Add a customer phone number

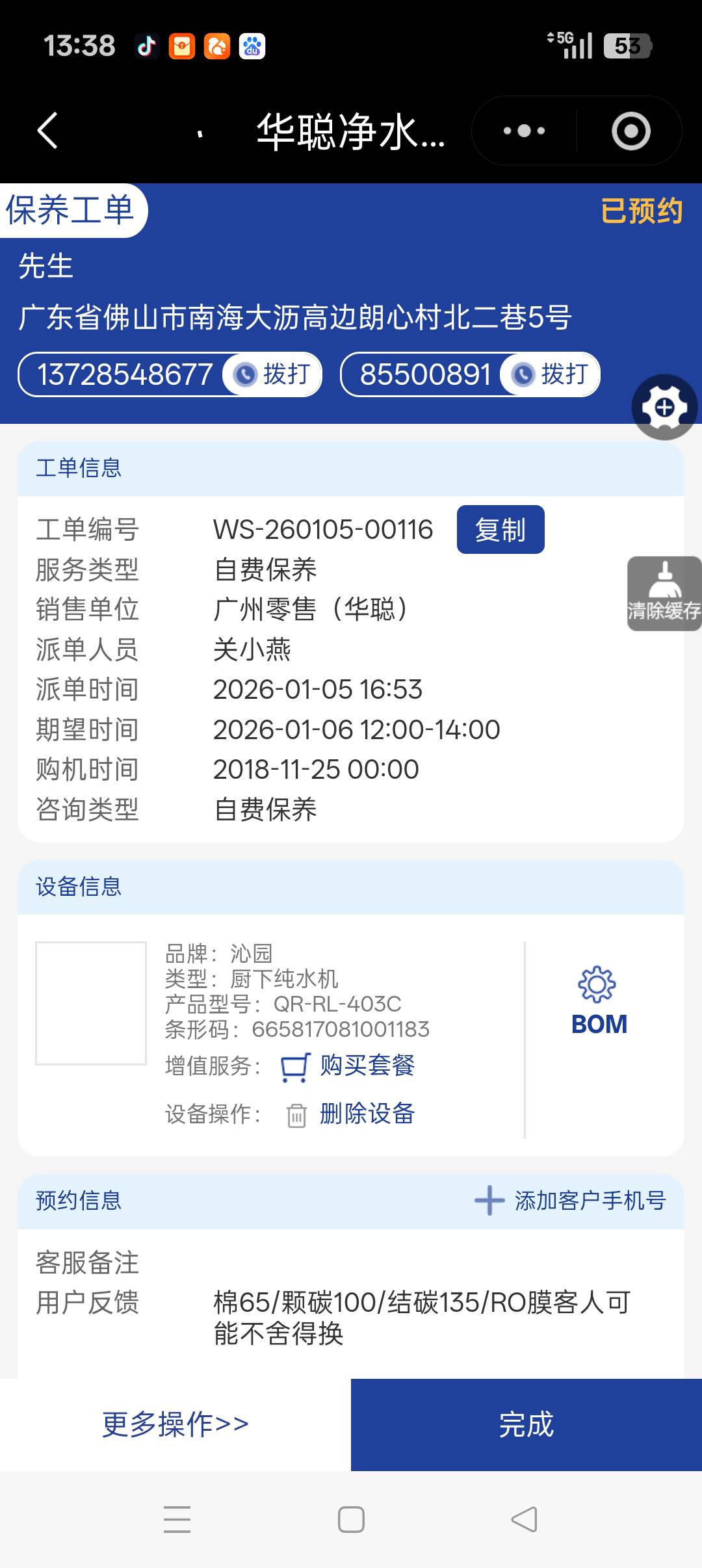pos(571,1201)
